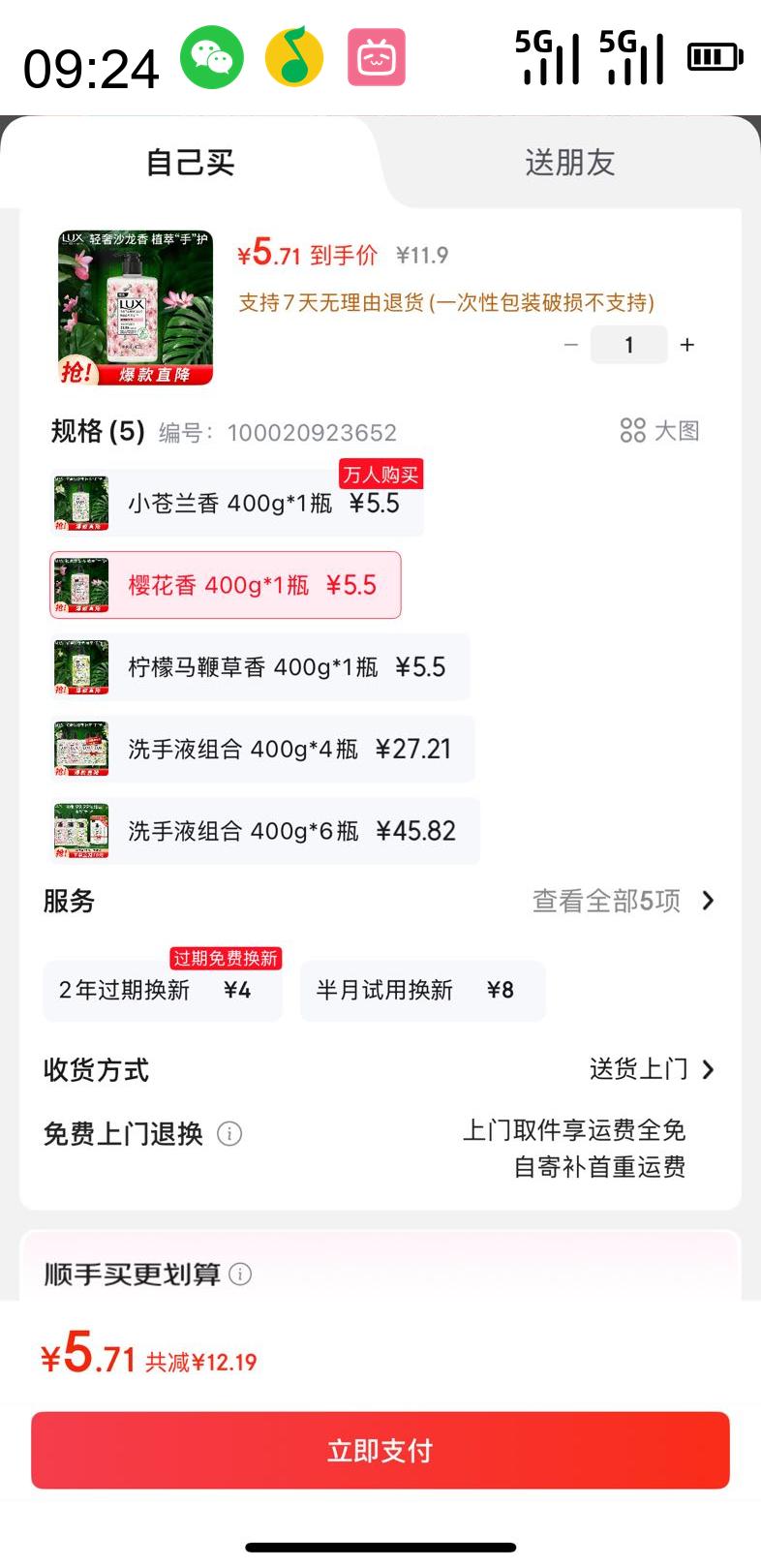Choose 洗手液组合 400g*4瓶

point(262,749)
